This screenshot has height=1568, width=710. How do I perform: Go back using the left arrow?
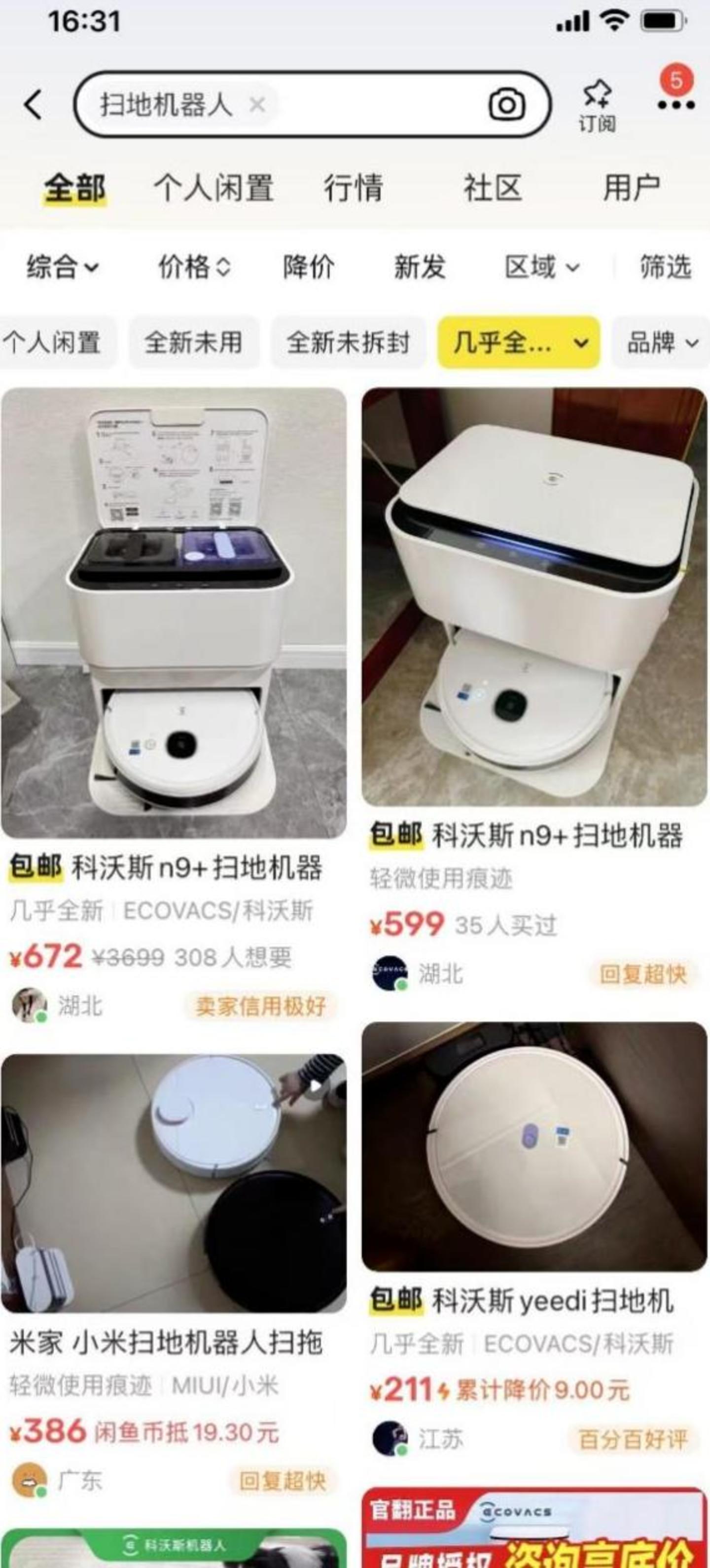34,105
